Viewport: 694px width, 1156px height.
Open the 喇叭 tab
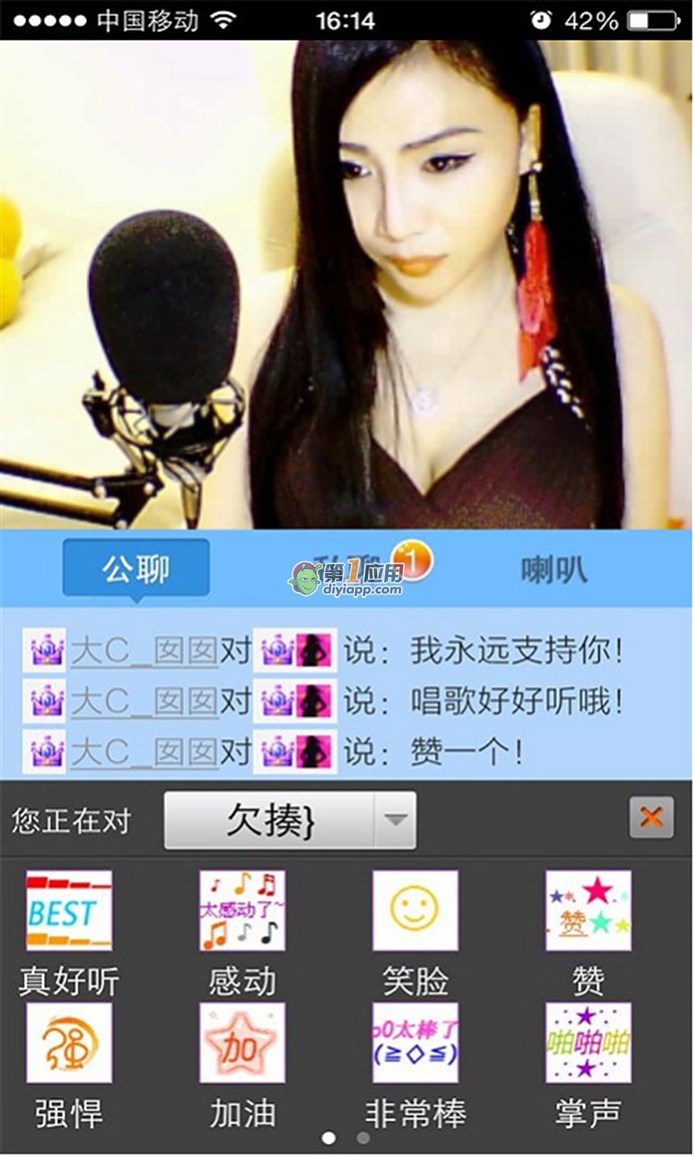(553, 570)
